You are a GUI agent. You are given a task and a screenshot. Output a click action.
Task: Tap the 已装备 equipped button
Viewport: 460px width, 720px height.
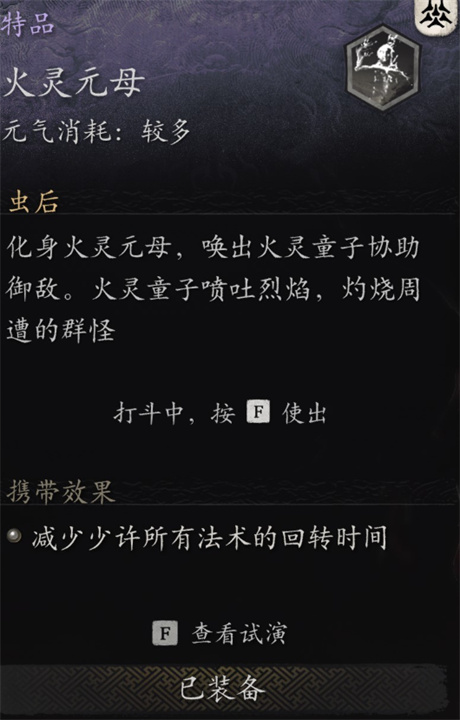223,690
